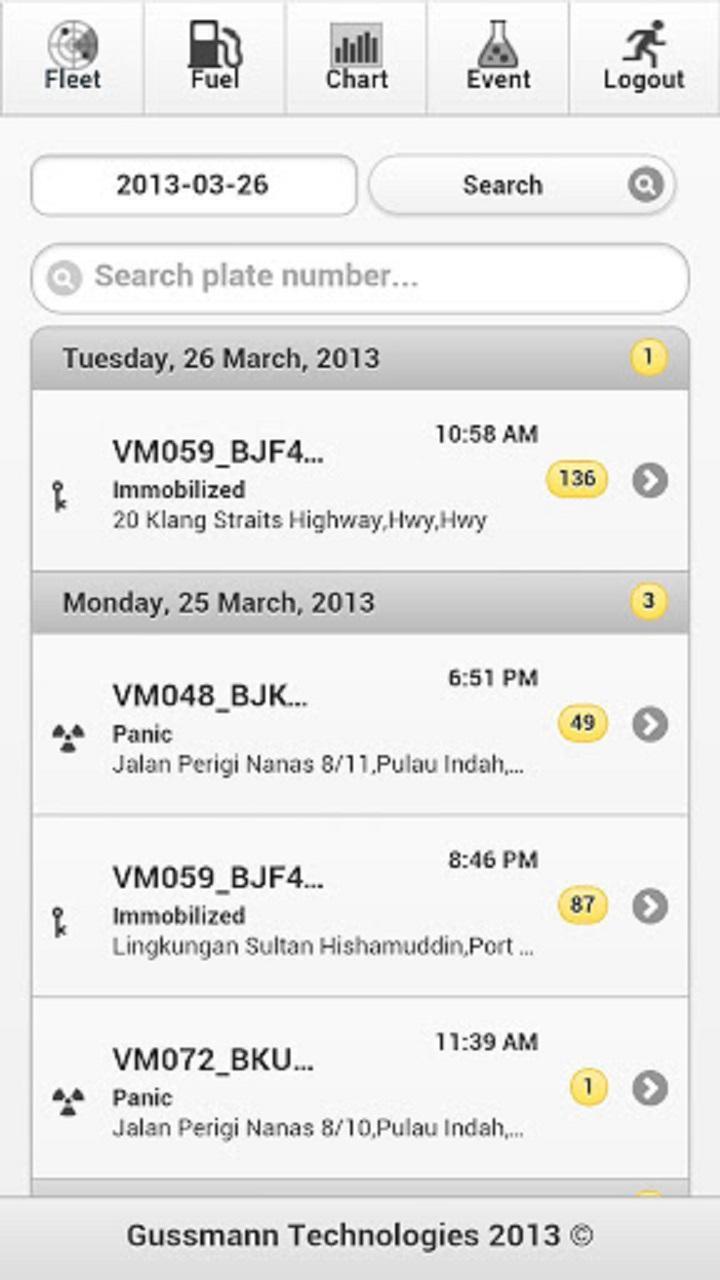Tap the Search button

coord(522,185)
